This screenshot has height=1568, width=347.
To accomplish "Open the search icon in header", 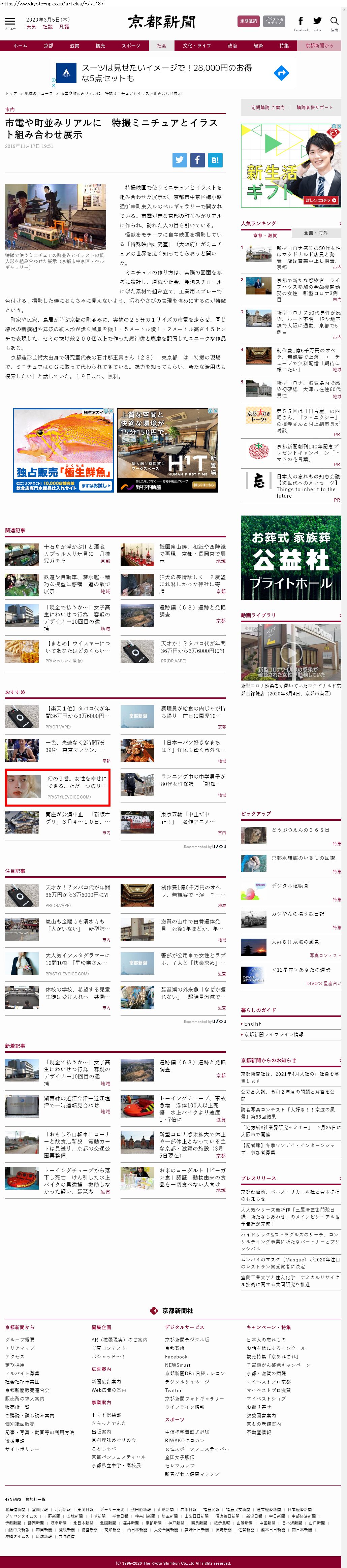I will click(334, 22).
